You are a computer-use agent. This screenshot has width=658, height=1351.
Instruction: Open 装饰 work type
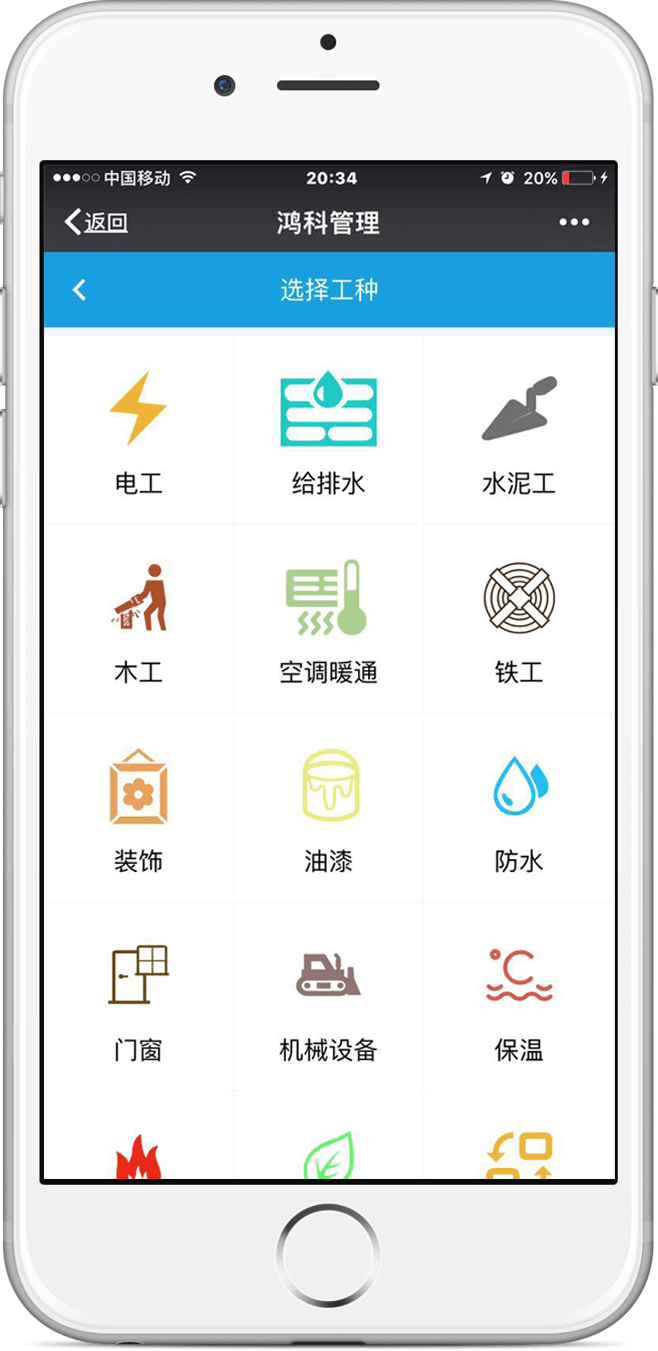point(138,808)
